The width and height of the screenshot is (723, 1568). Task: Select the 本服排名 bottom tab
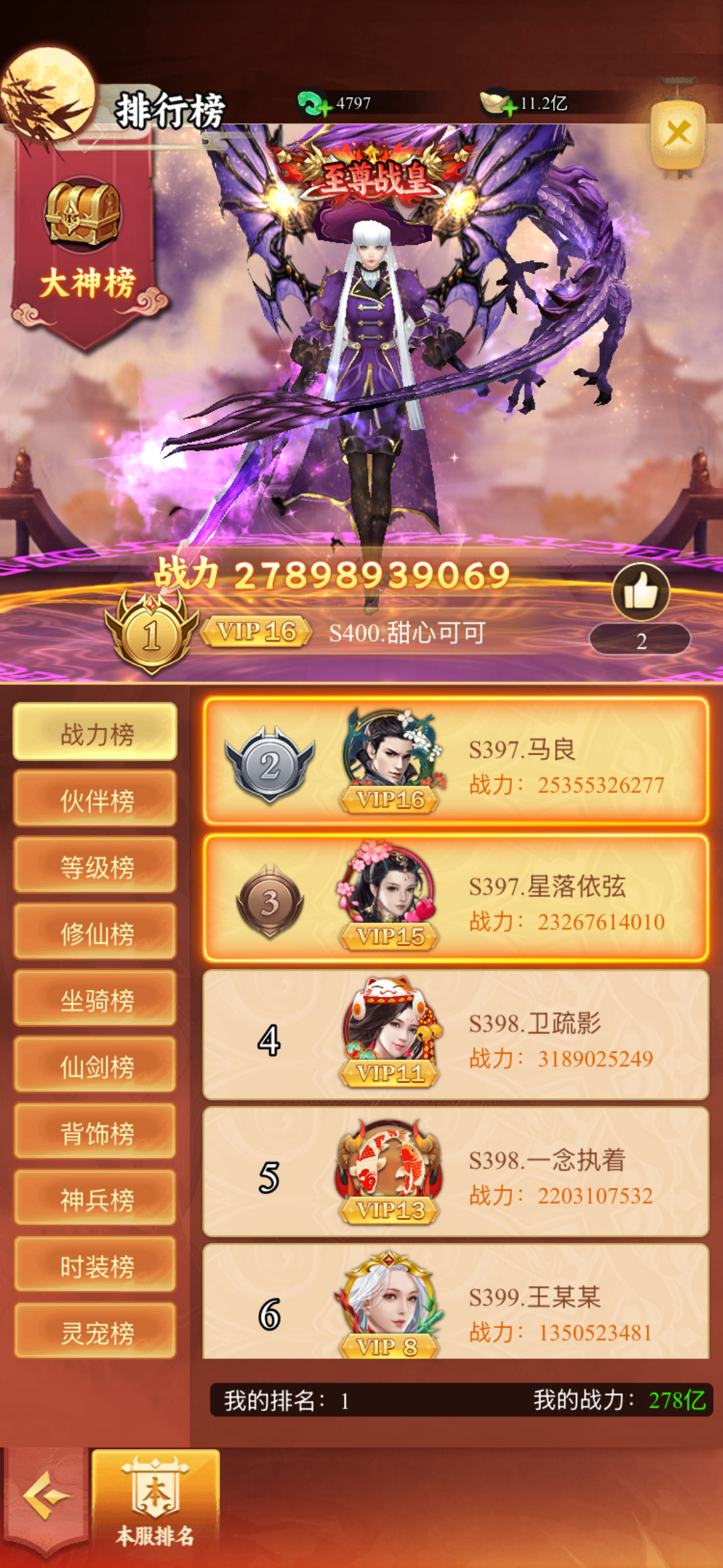(155, 1499)
